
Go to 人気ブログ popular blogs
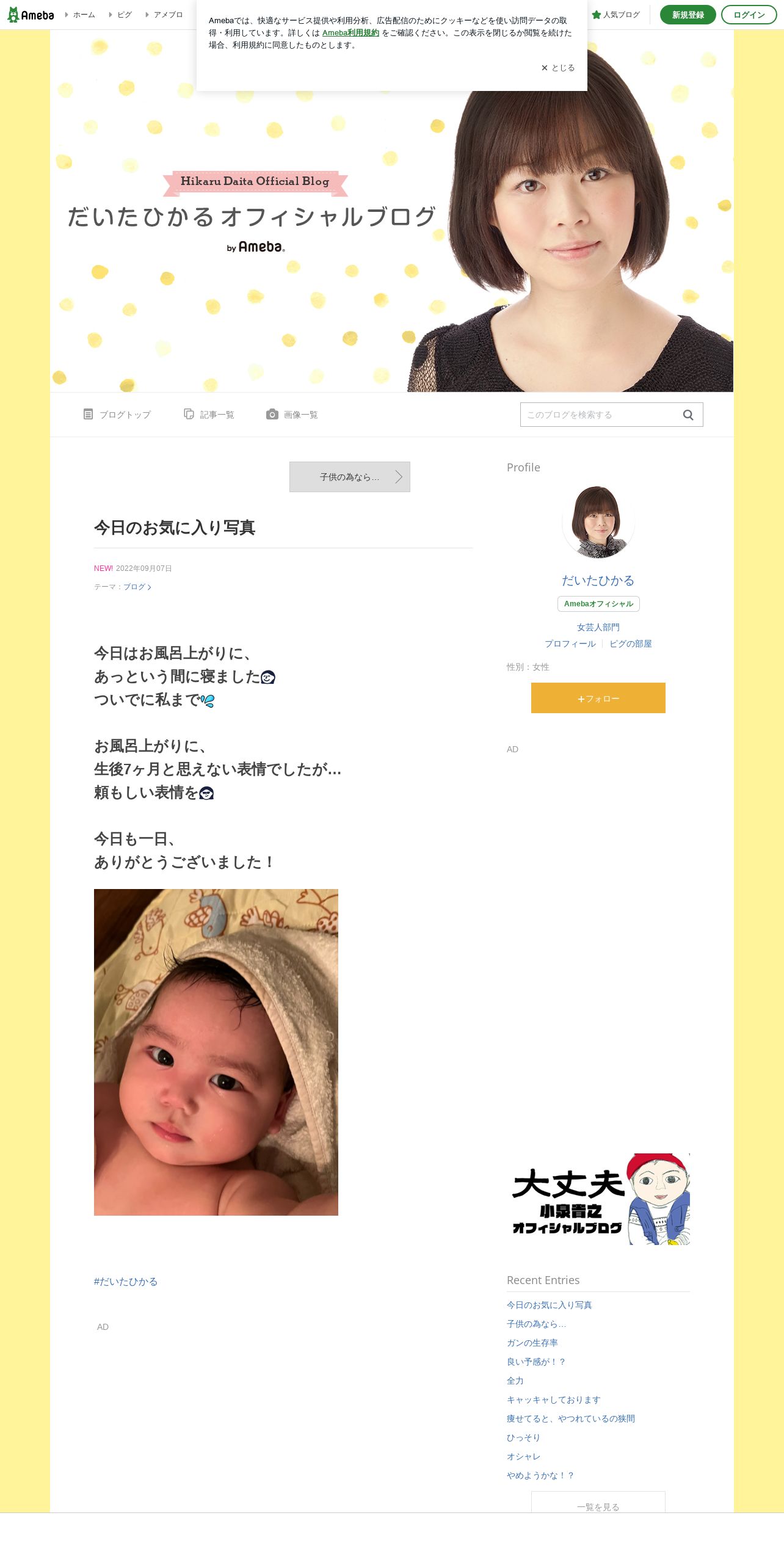(x=615, y=15)
